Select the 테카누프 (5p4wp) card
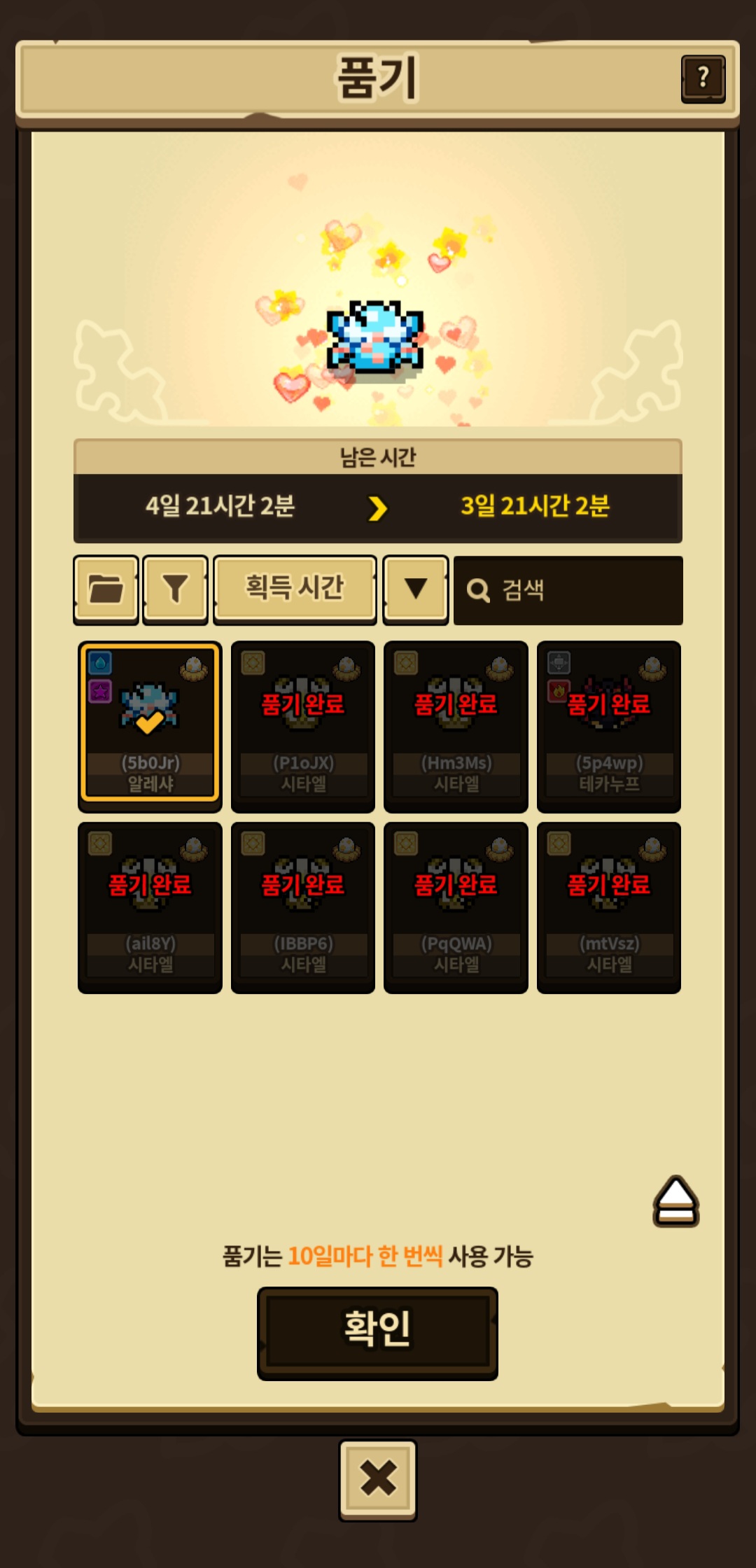 [608, 724]
